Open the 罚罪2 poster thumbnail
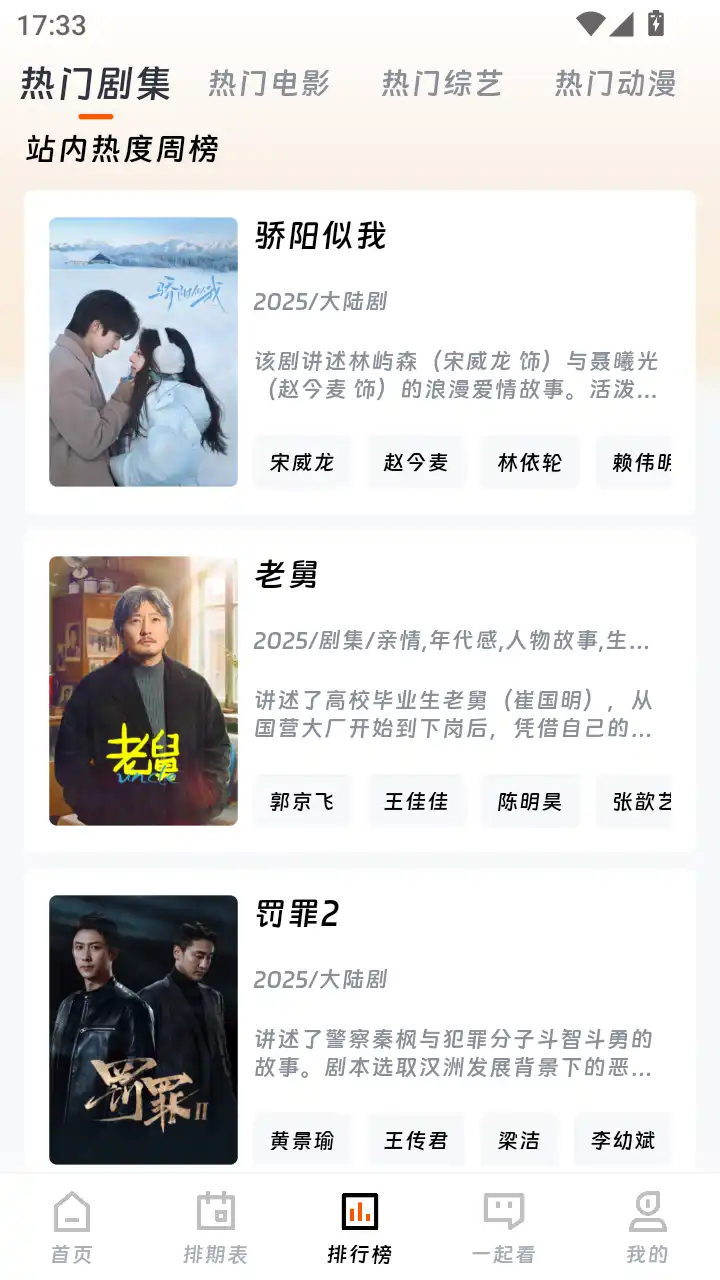Image resolution: width=720 pixels, height=1280 pixels. pos(143,1030)
